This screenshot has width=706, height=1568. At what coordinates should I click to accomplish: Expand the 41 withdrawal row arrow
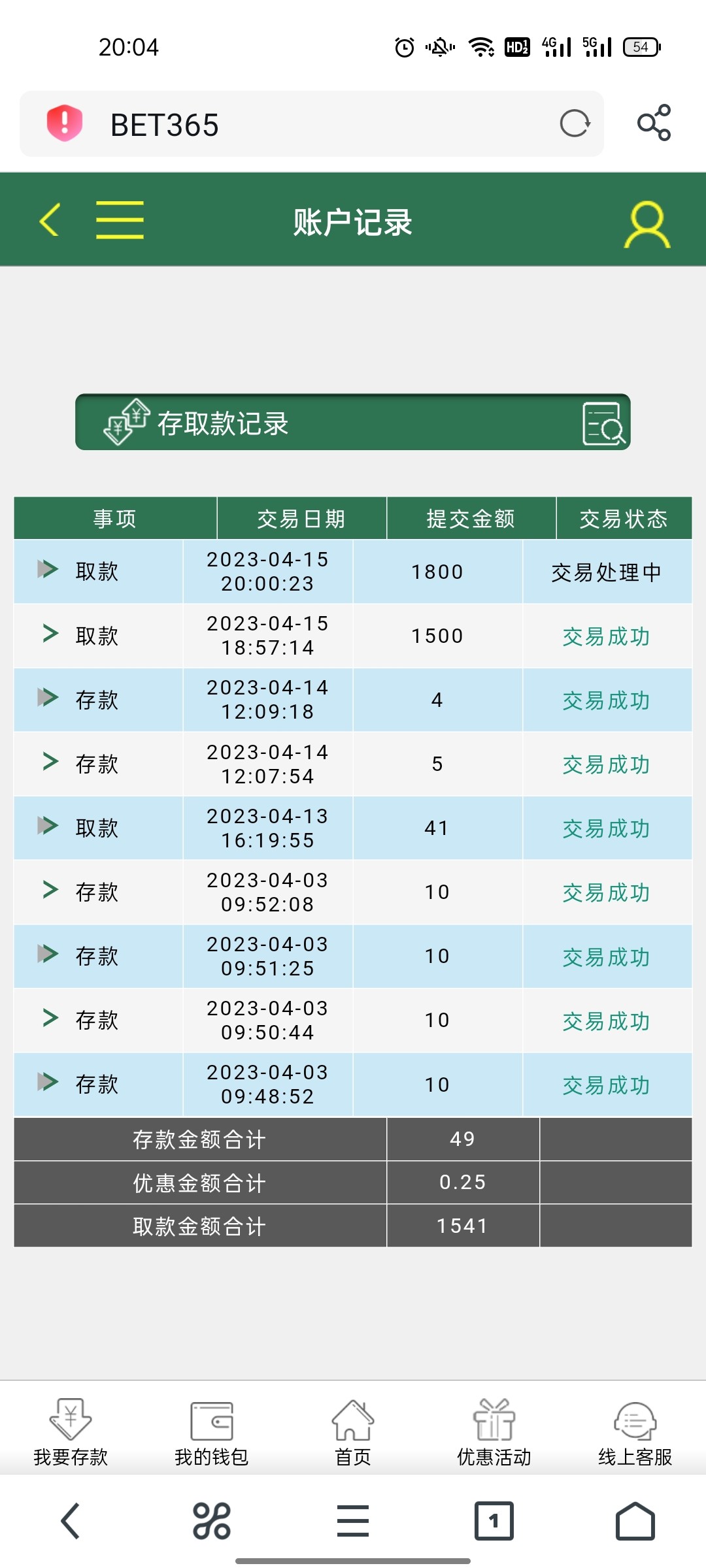(49, 826)
